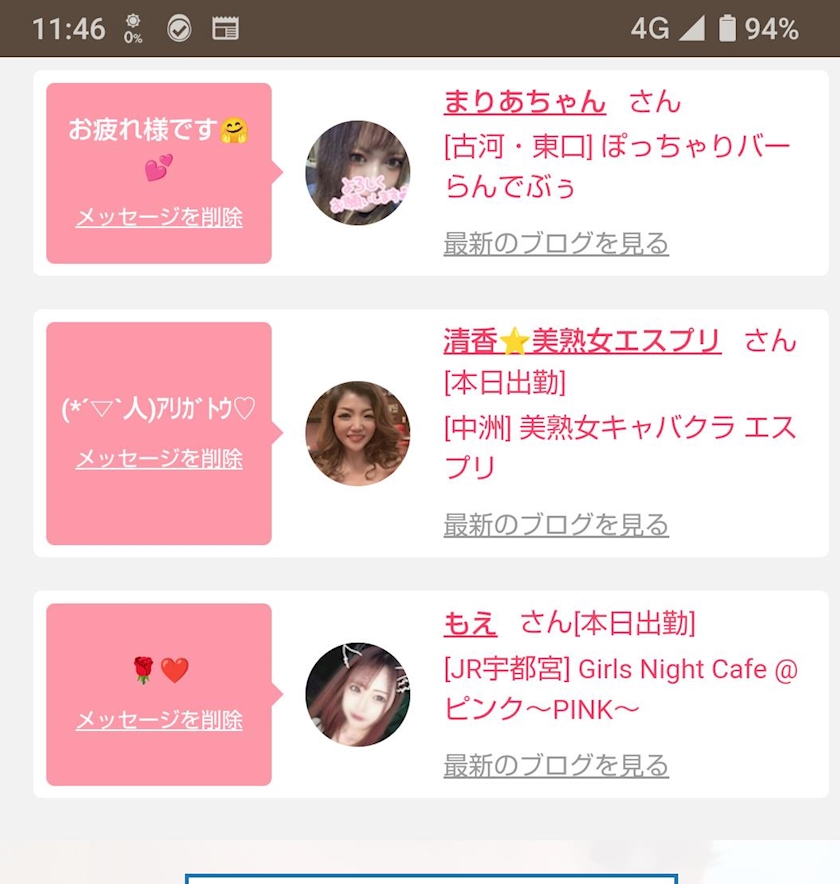
Task: Tap もえ's round profile photo
Action: 358,695
